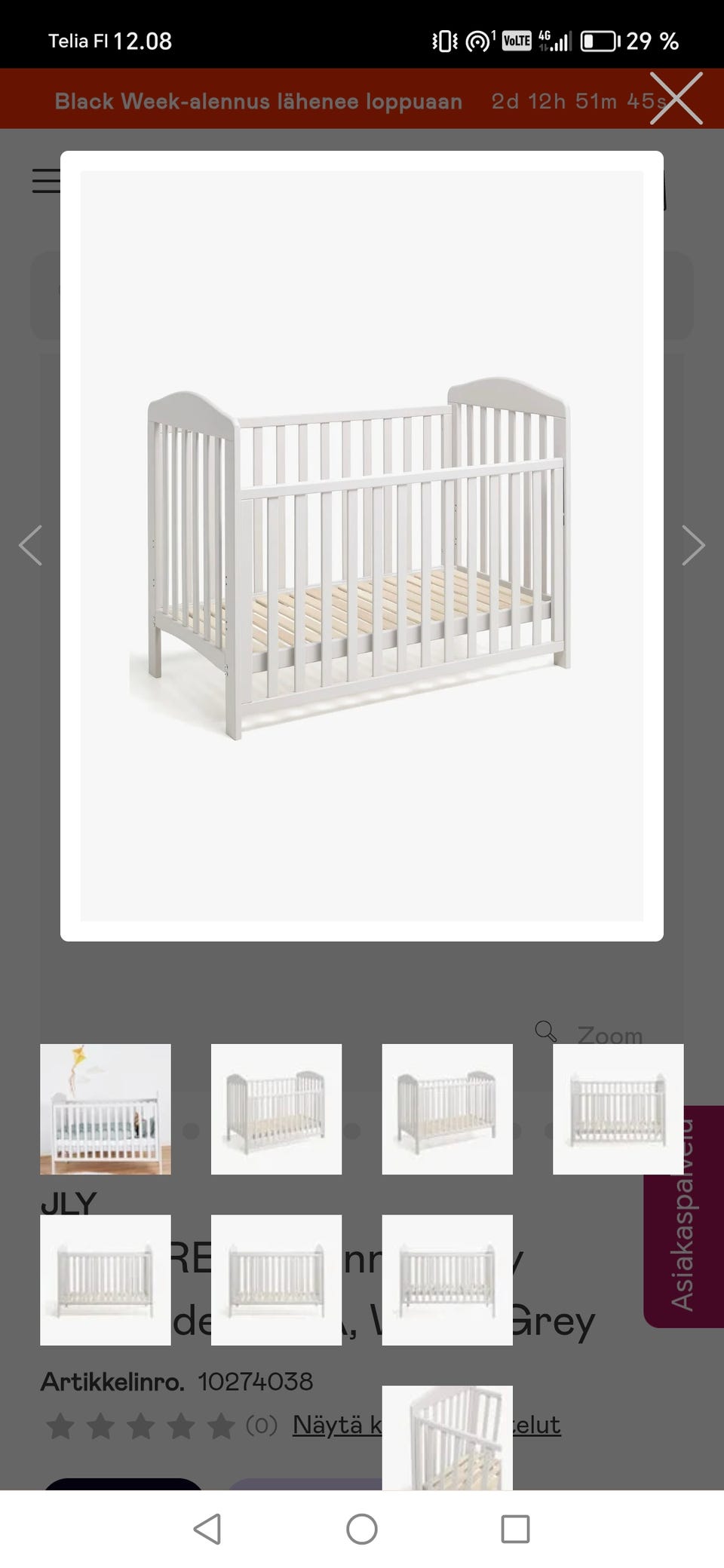Go to the next crib image
724x1568 pixels.
click(x=693, y=545)
